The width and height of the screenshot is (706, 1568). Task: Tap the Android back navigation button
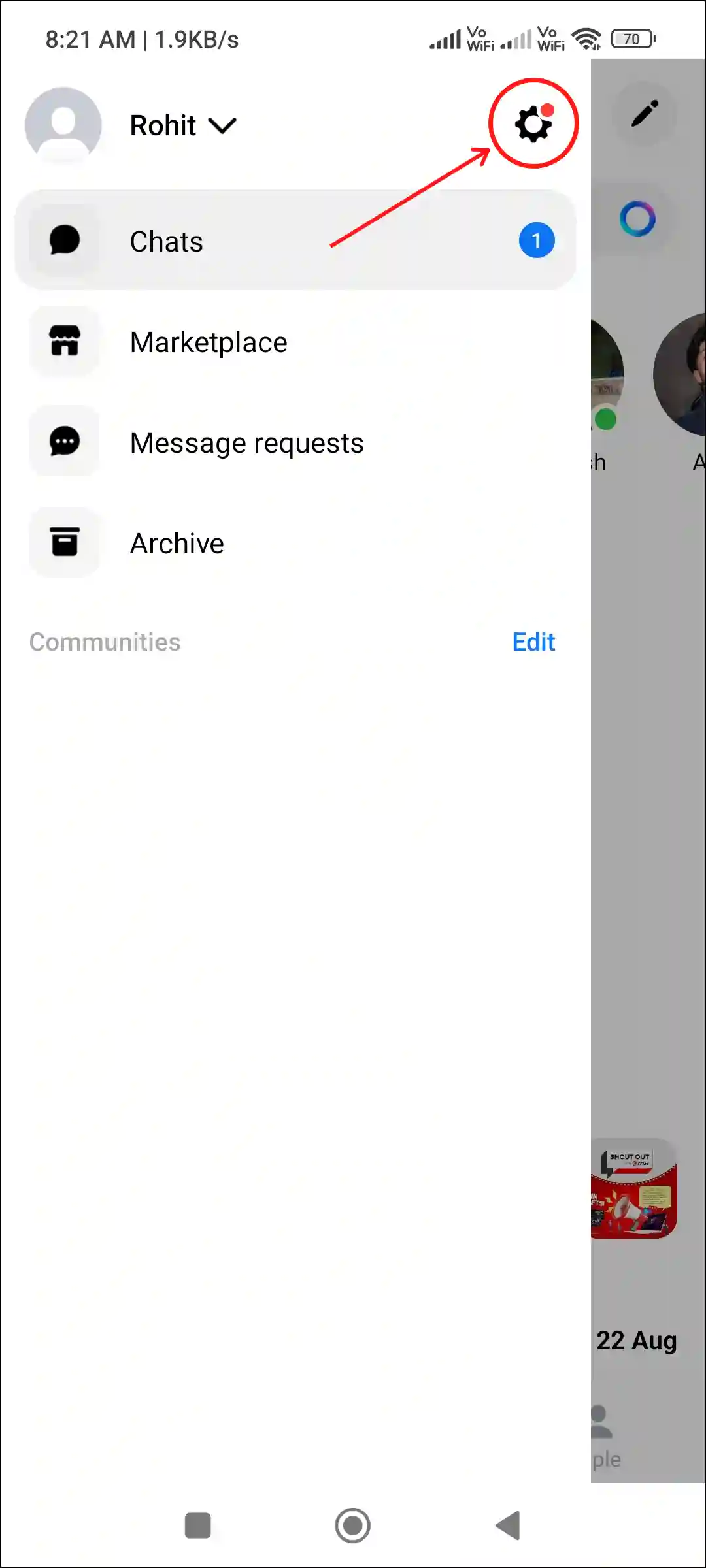point(507,1525)
